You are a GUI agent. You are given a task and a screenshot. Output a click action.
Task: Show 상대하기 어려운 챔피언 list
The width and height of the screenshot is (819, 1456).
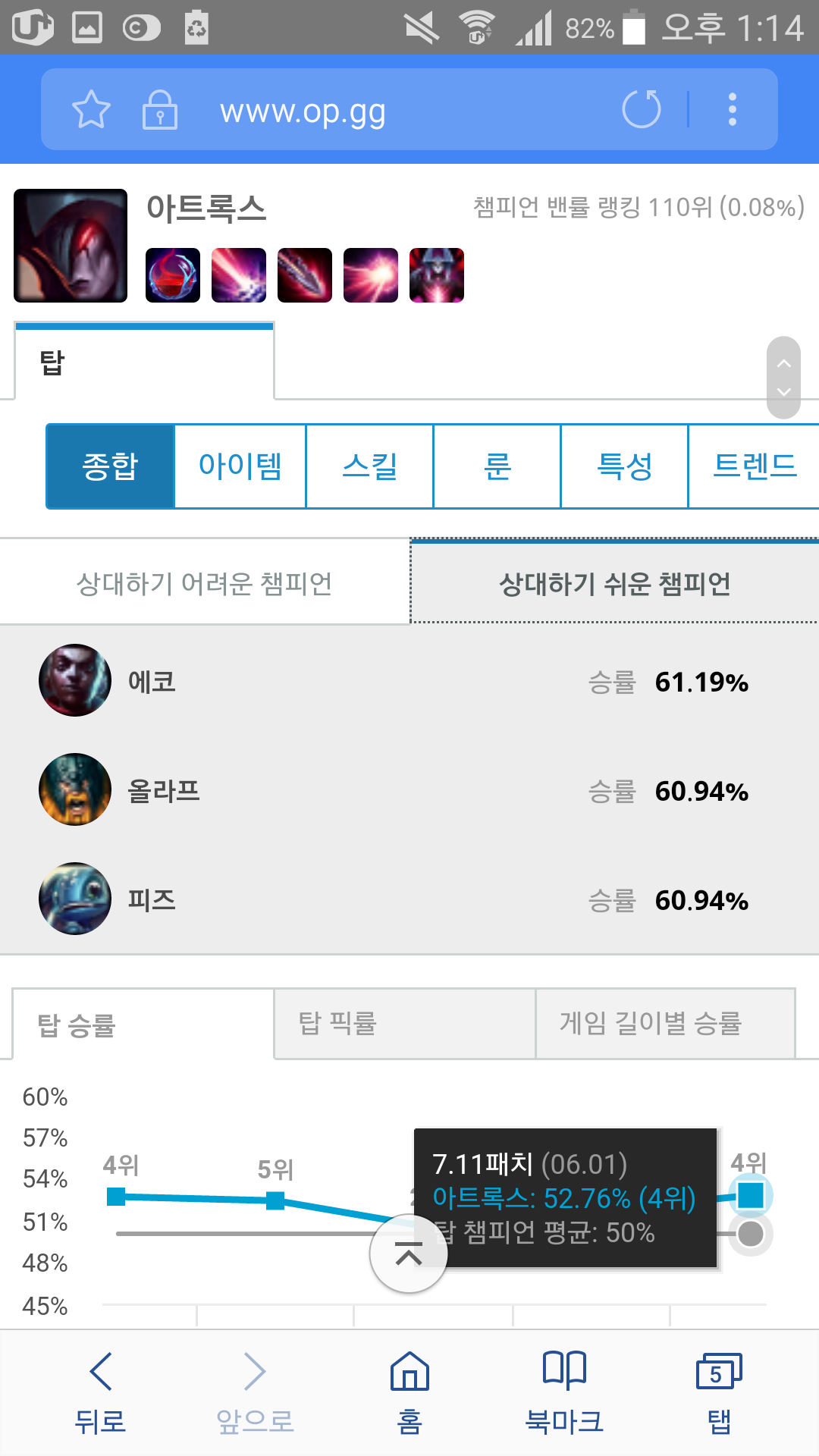(205, 582)
